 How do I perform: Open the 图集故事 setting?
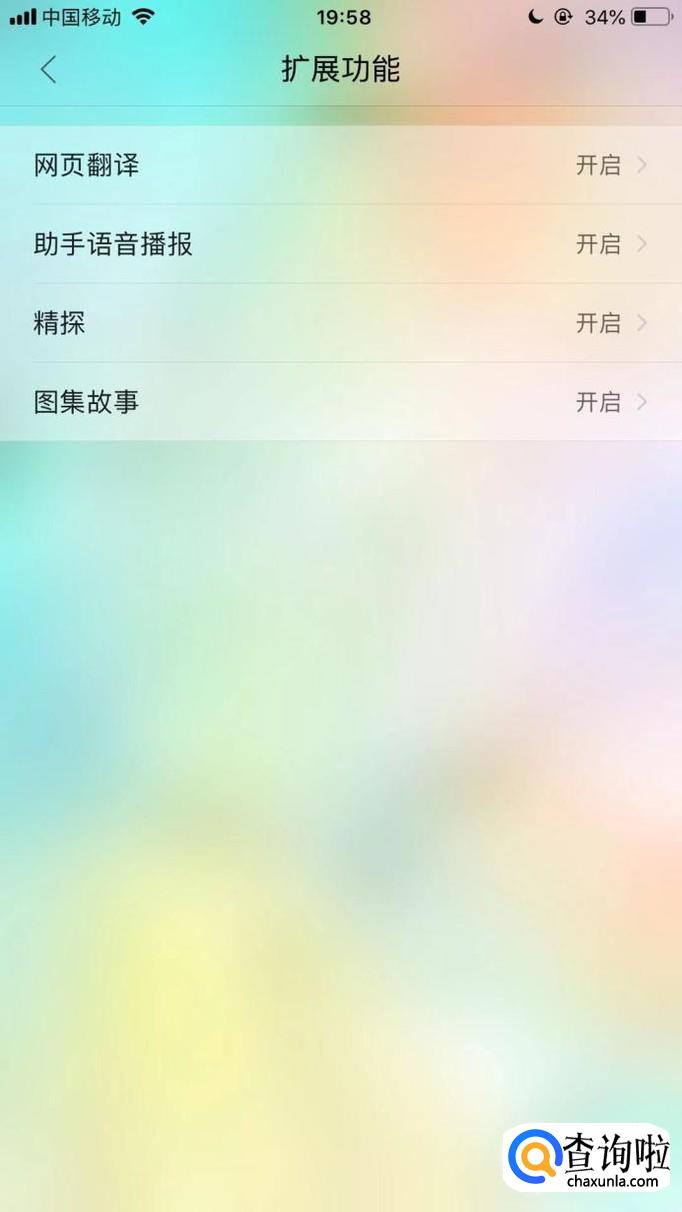pyautogui.click(x=340, y=402)
